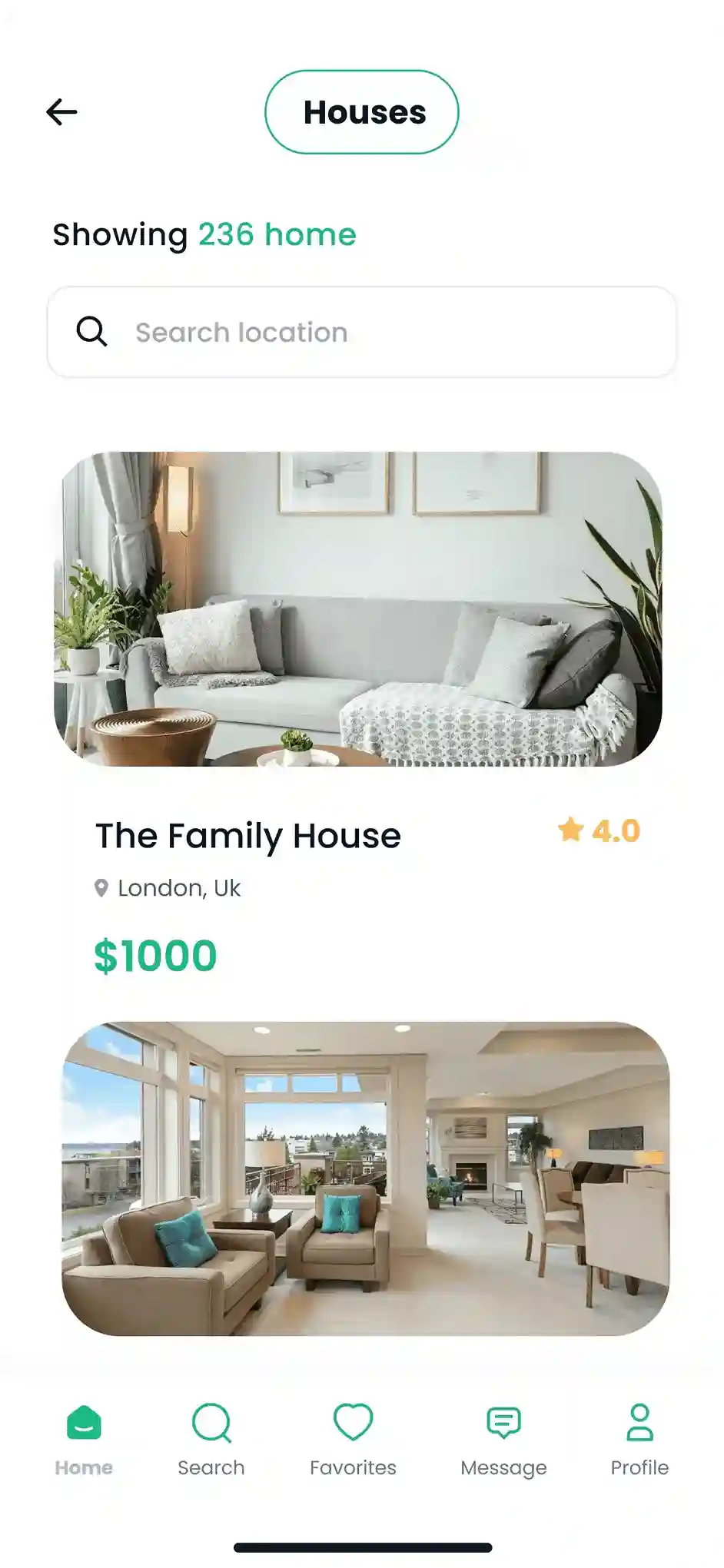Viewport: 724px width, 1568px height.
Task: Tap the Houses category chip
Action: click(362, 112)
